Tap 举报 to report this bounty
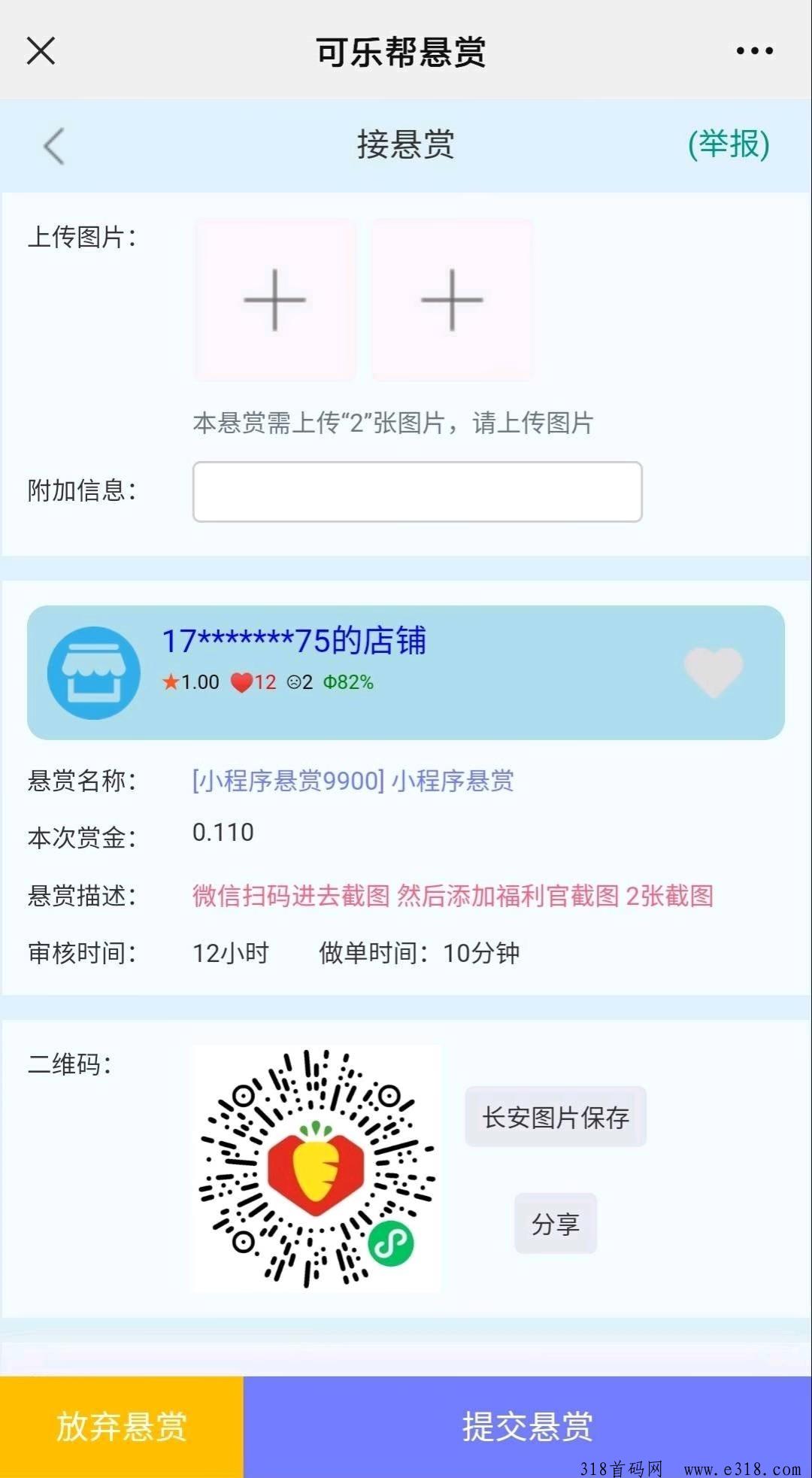Viewport: 812px width, 1478px height. pyautogui.click(x=729, y=144)
